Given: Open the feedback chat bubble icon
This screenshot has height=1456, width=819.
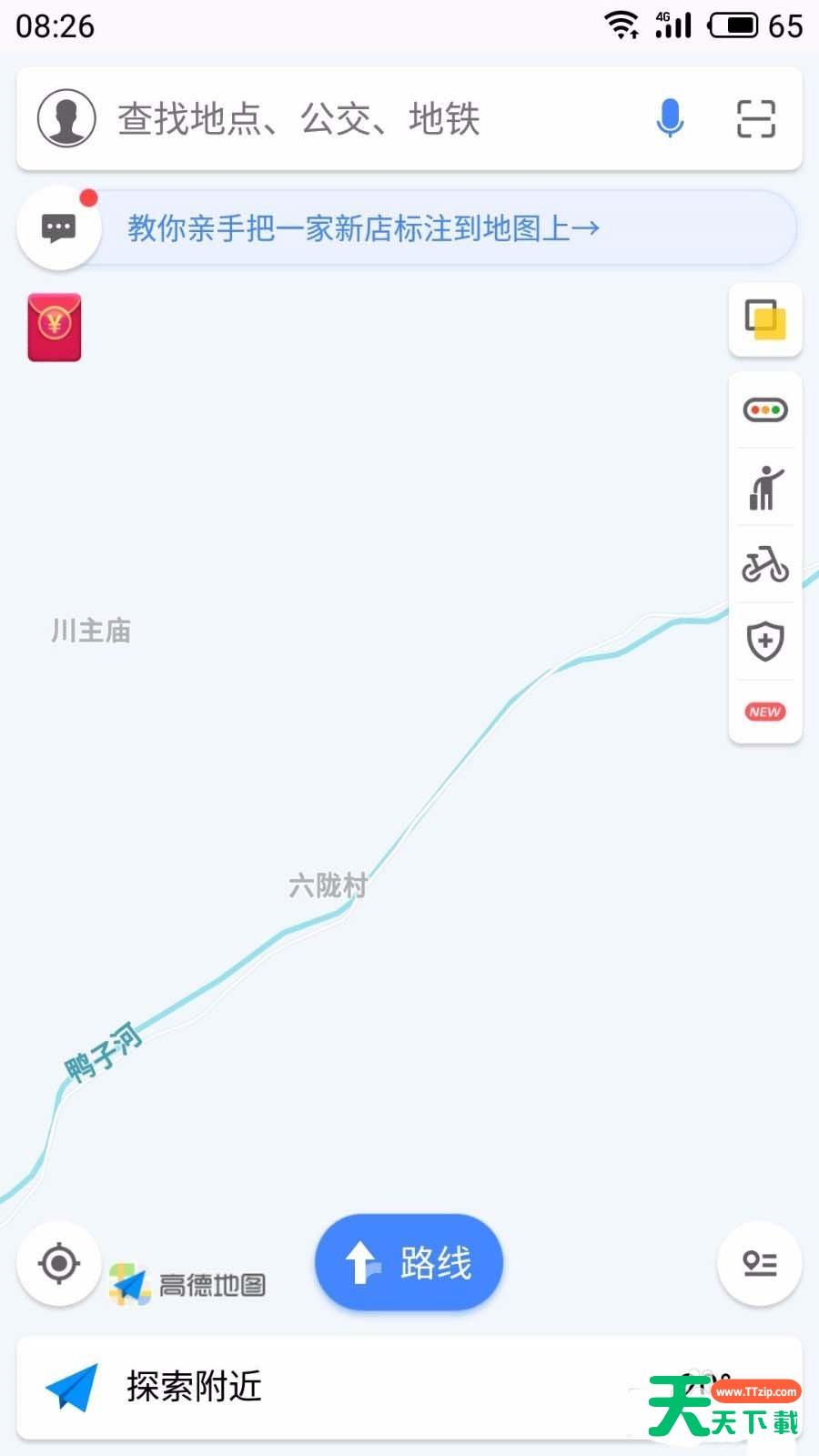Looking at the screenshot, I should click(58, 227).
